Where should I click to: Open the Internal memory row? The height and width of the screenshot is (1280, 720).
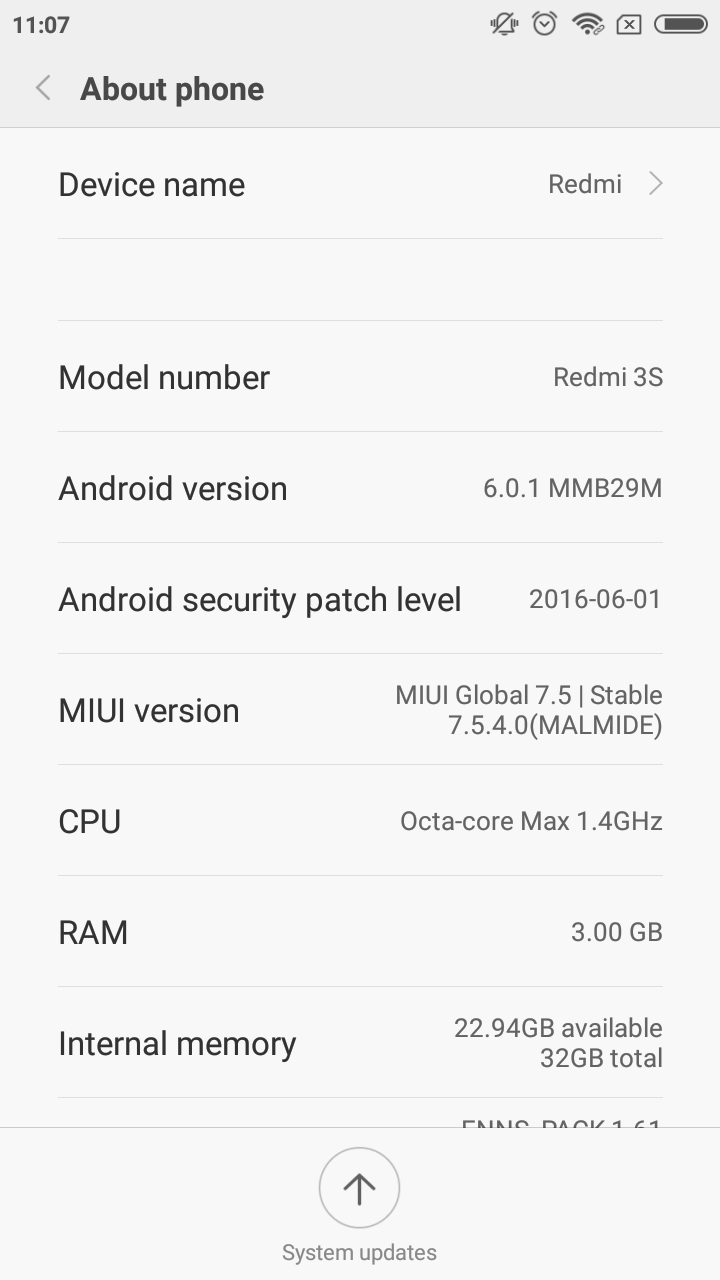pyautogui.click(x=360, y=1043)
